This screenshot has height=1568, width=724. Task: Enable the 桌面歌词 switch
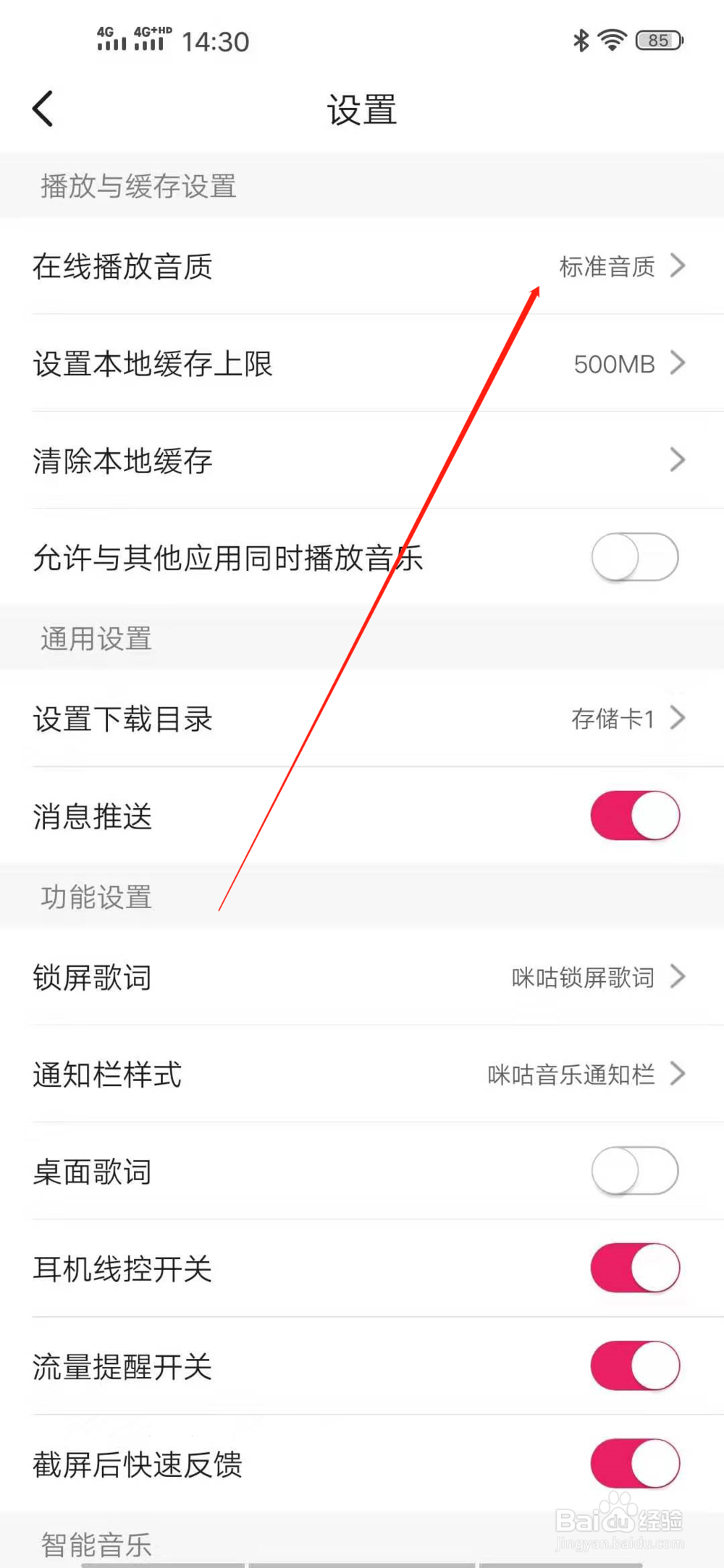(x=634, y=1171)
